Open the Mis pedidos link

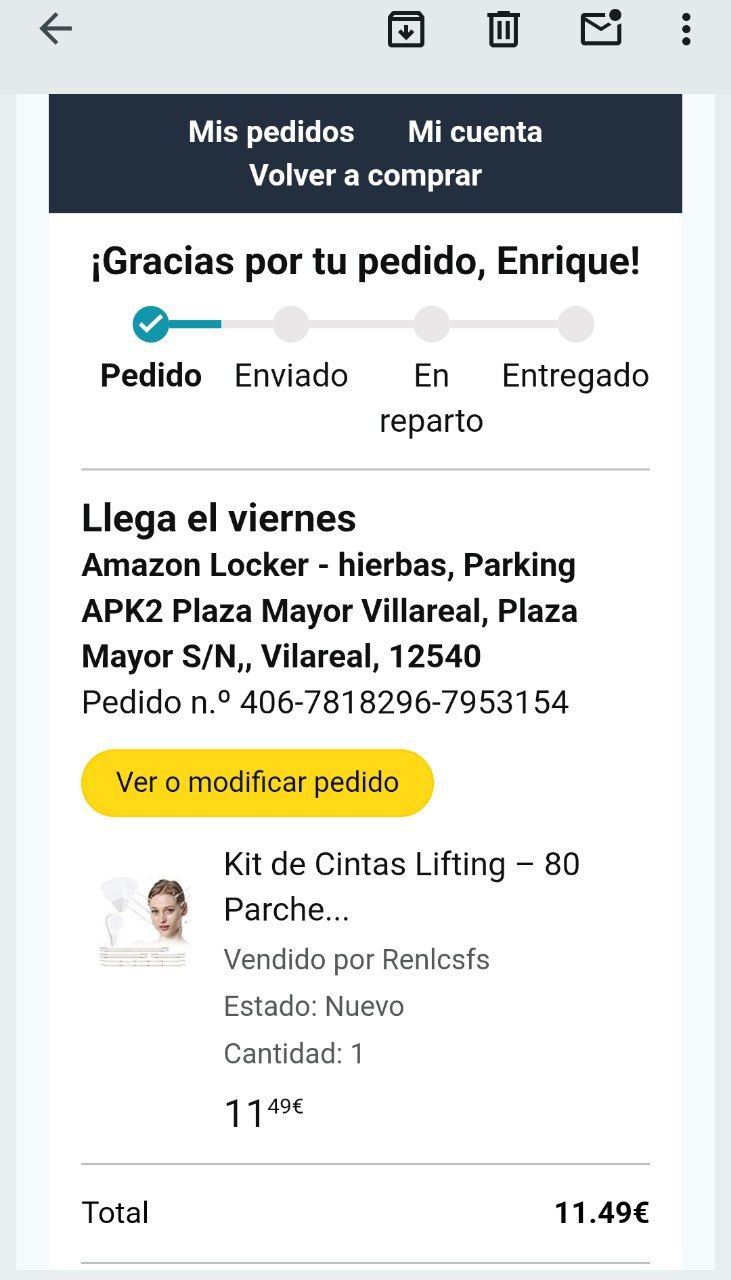click(271, 132)
